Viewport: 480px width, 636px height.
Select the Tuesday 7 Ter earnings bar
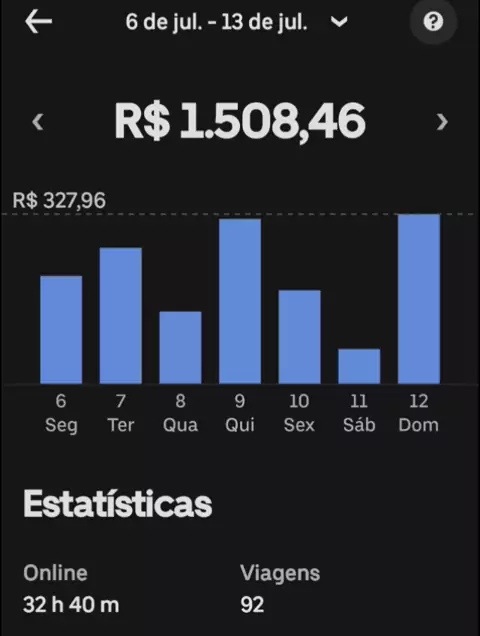121,316
